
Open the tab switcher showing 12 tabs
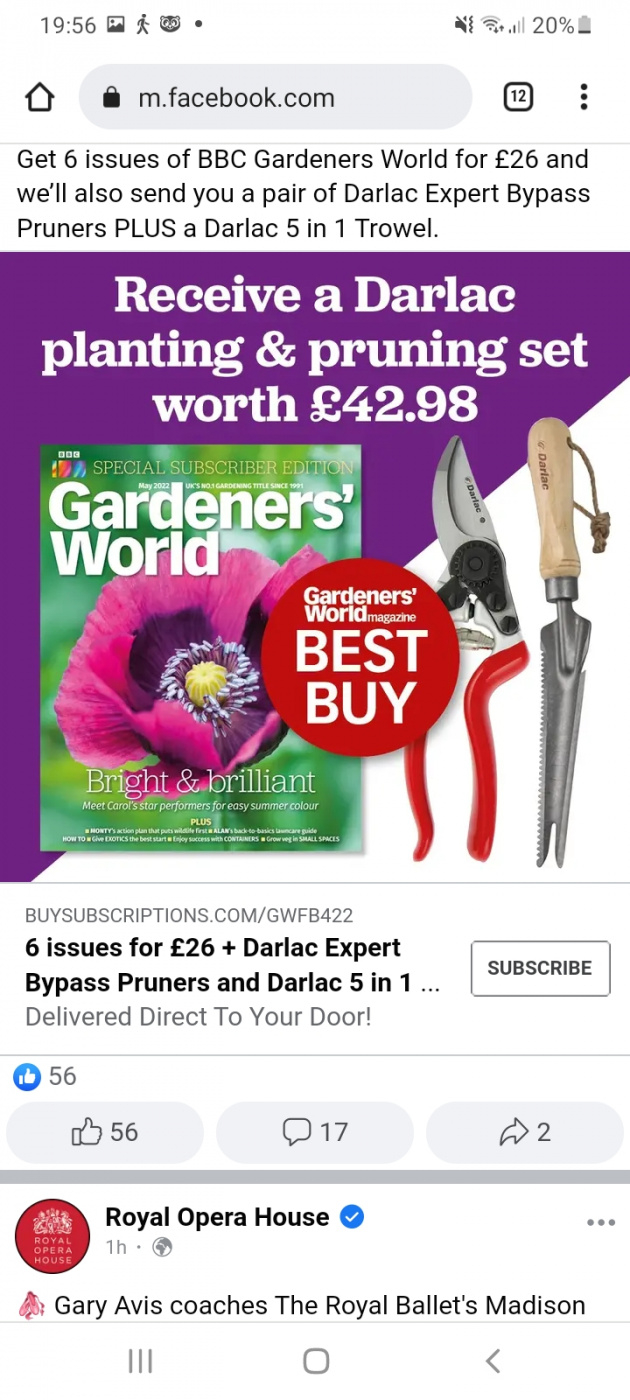(x=517, y=97)
